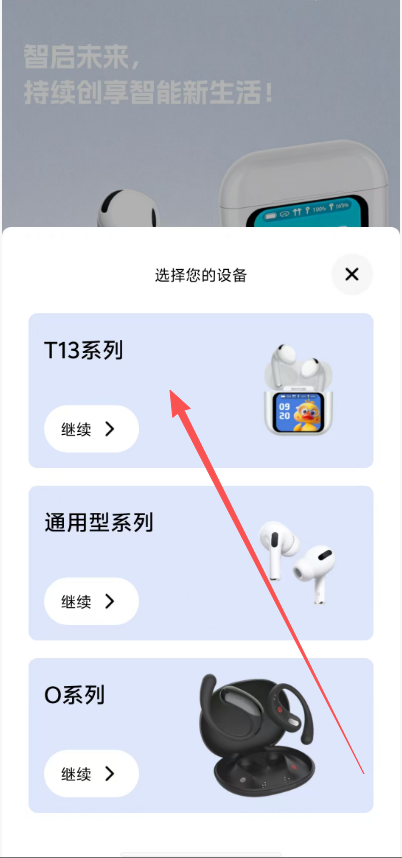
Task: Close the device selection sheet
Action: click(x=352, y=274)
